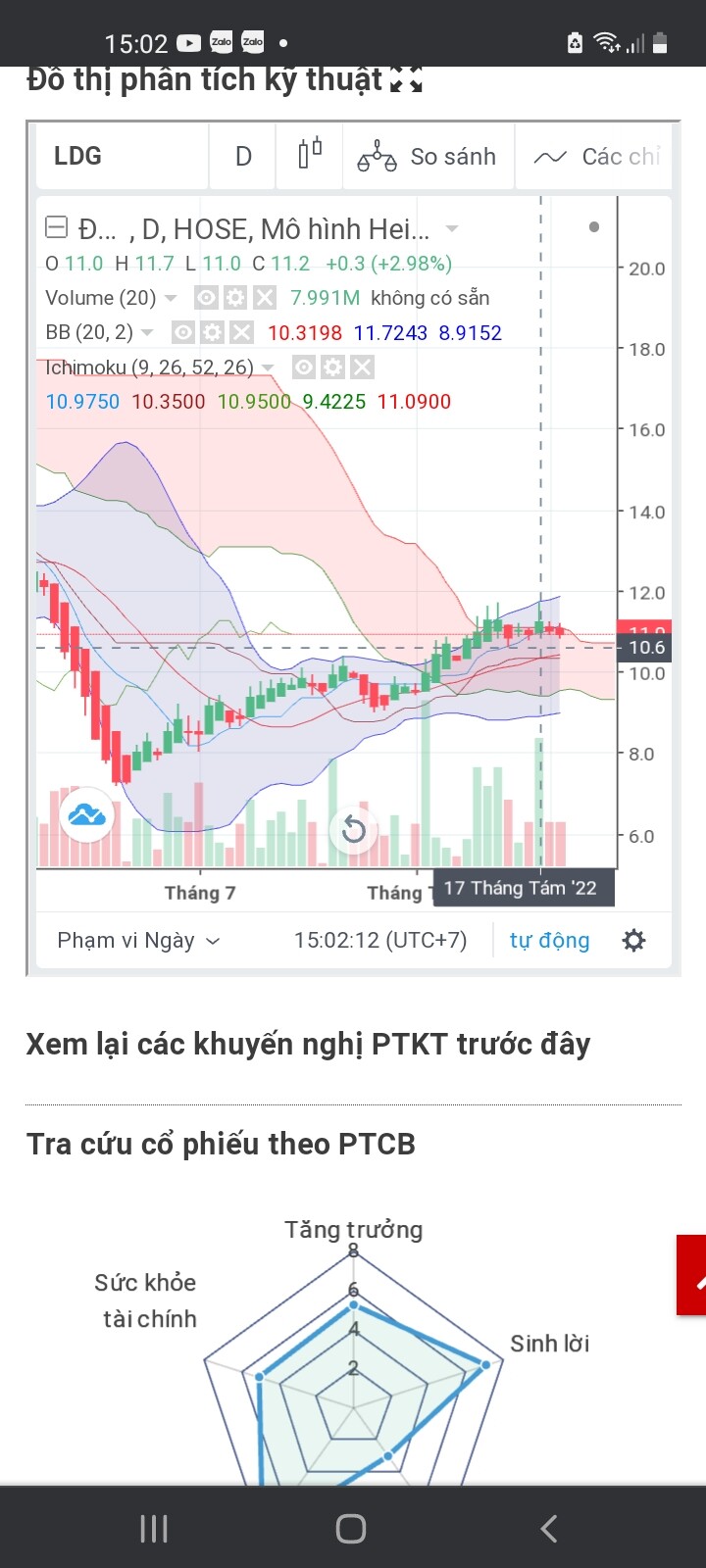Viewport: 706px width, 1568px height.
Task: Open the LDG symbol search
Action: [122, 157]
